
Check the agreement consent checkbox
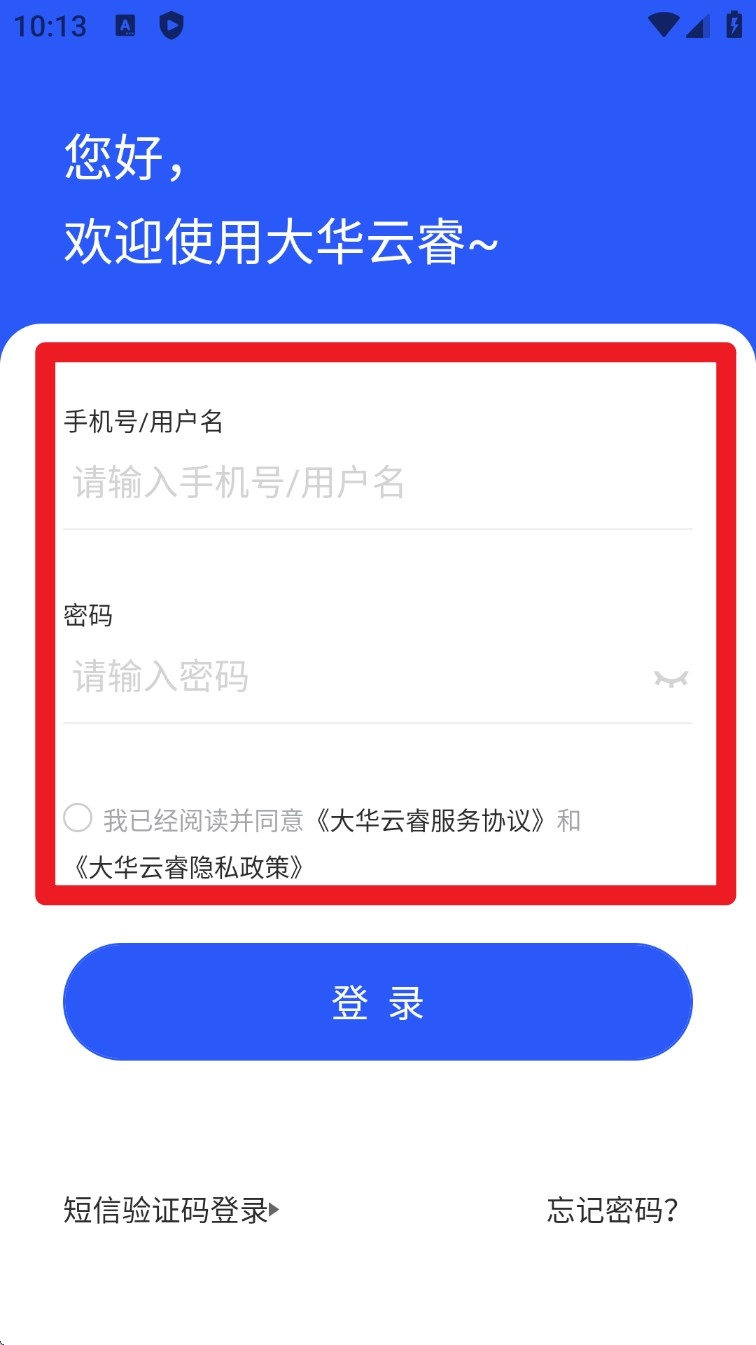[78, 818]
